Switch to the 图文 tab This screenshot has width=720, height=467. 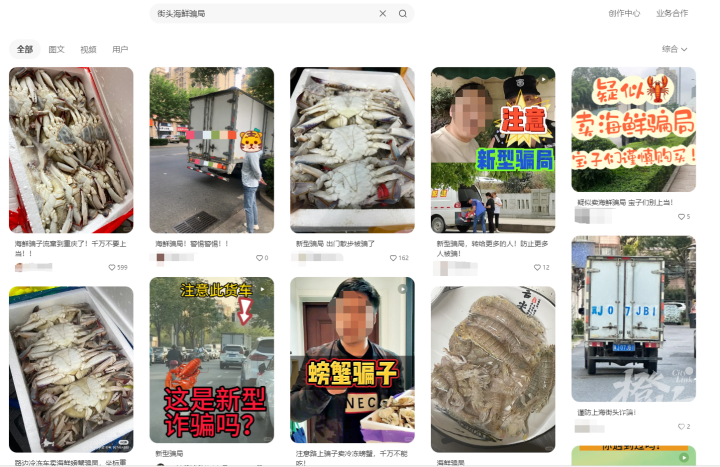point(57,49)
